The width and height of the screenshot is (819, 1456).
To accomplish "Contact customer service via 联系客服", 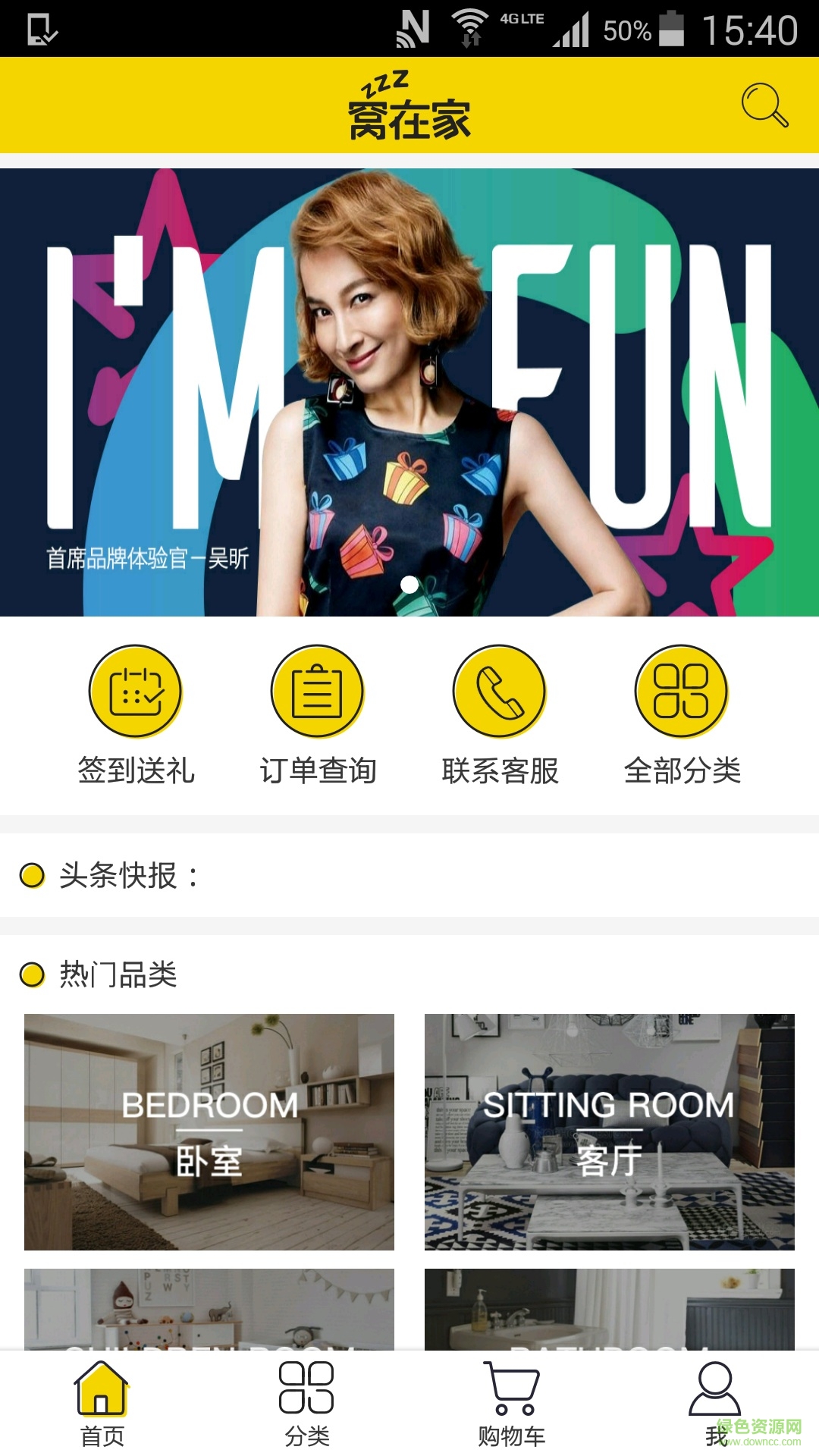I will click(500, 714).
